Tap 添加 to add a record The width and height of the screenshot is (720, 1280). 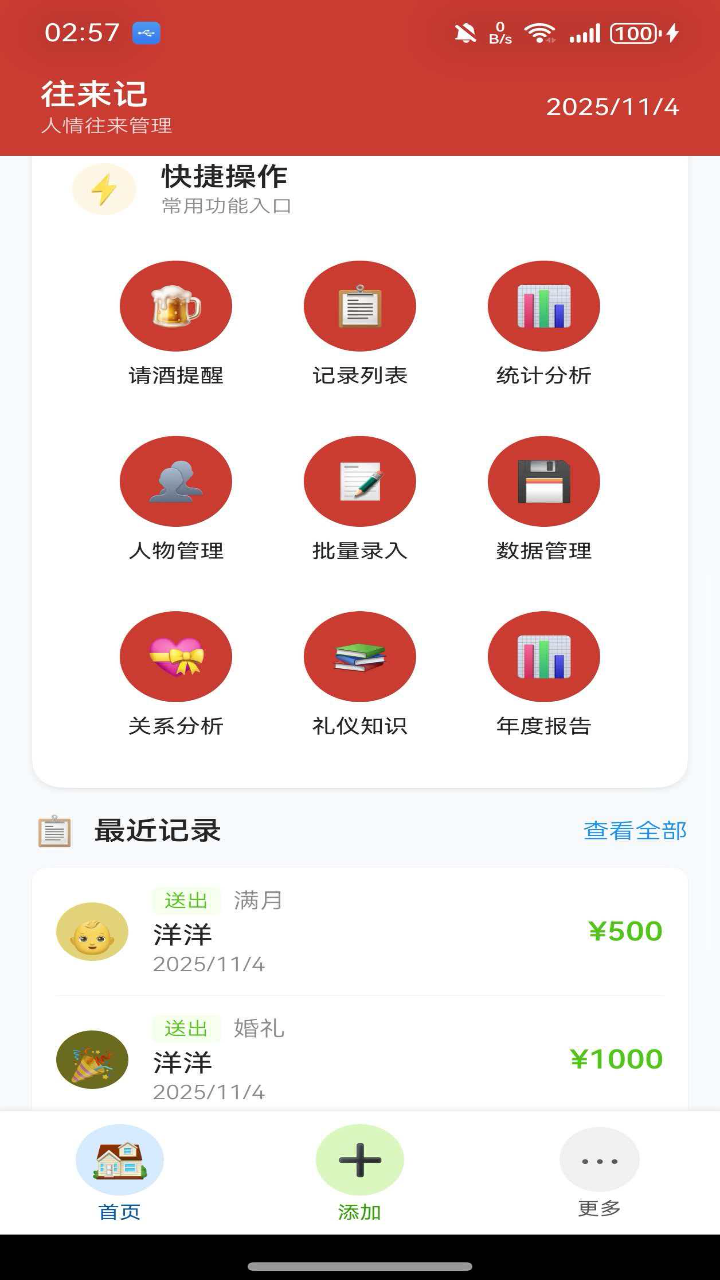tap(360, 1174)
